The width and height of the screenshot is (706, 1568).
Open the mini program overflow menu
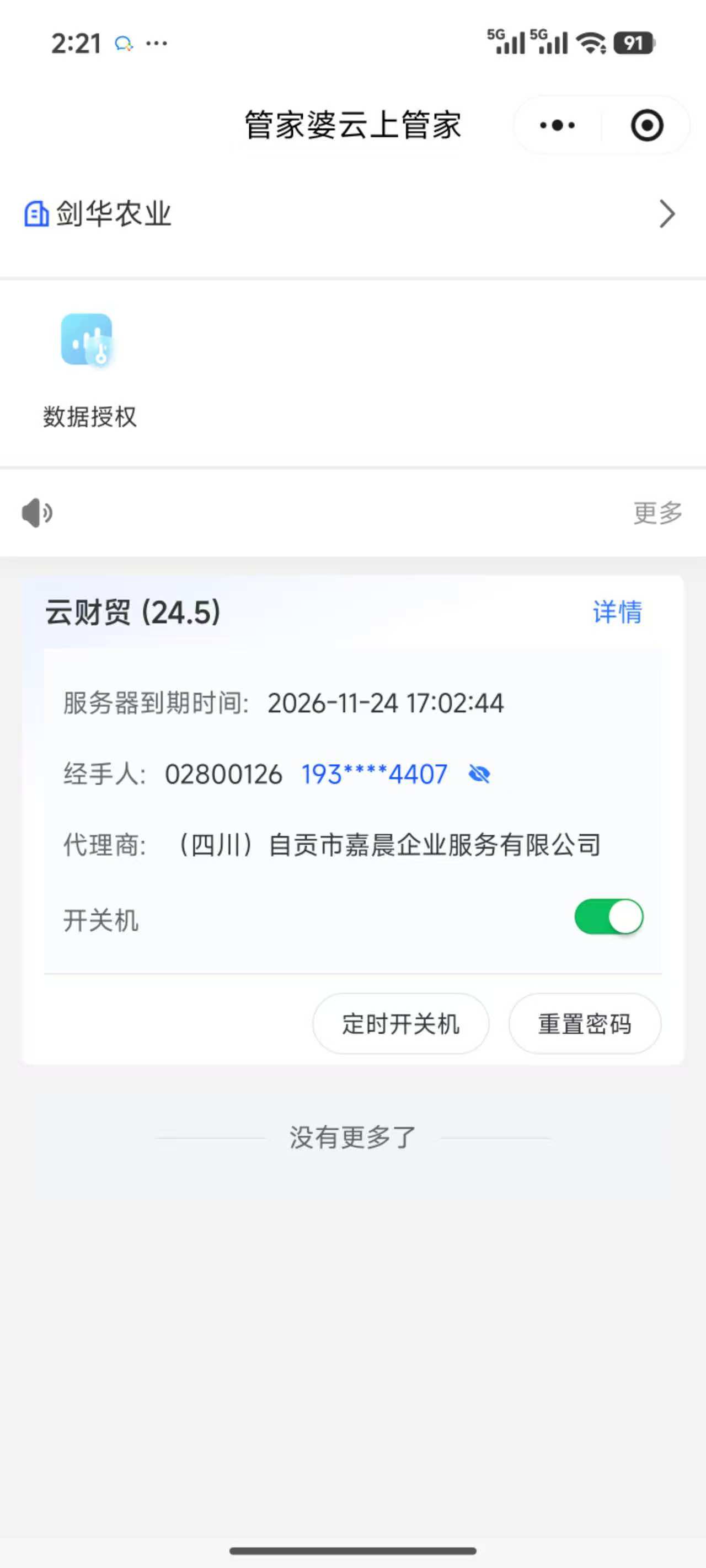tap(557, 125)
